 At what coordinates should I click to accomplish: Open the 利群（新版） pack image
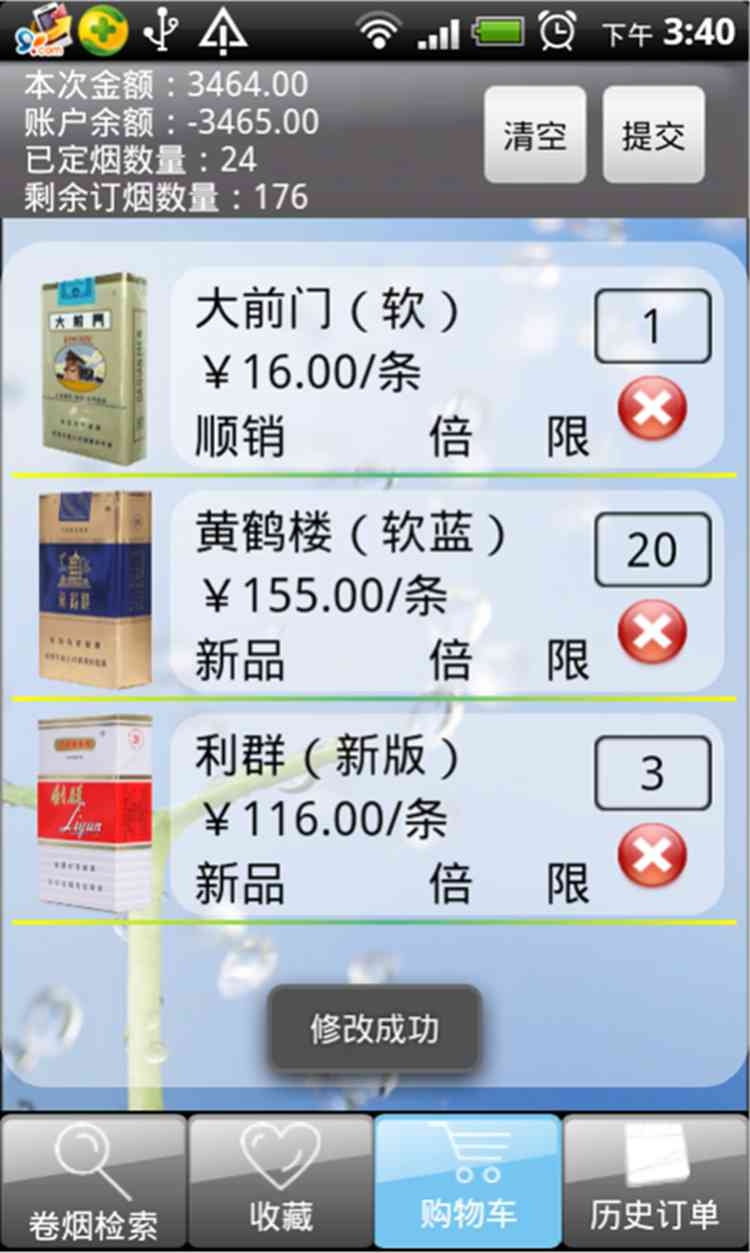(x=94, y=812)
